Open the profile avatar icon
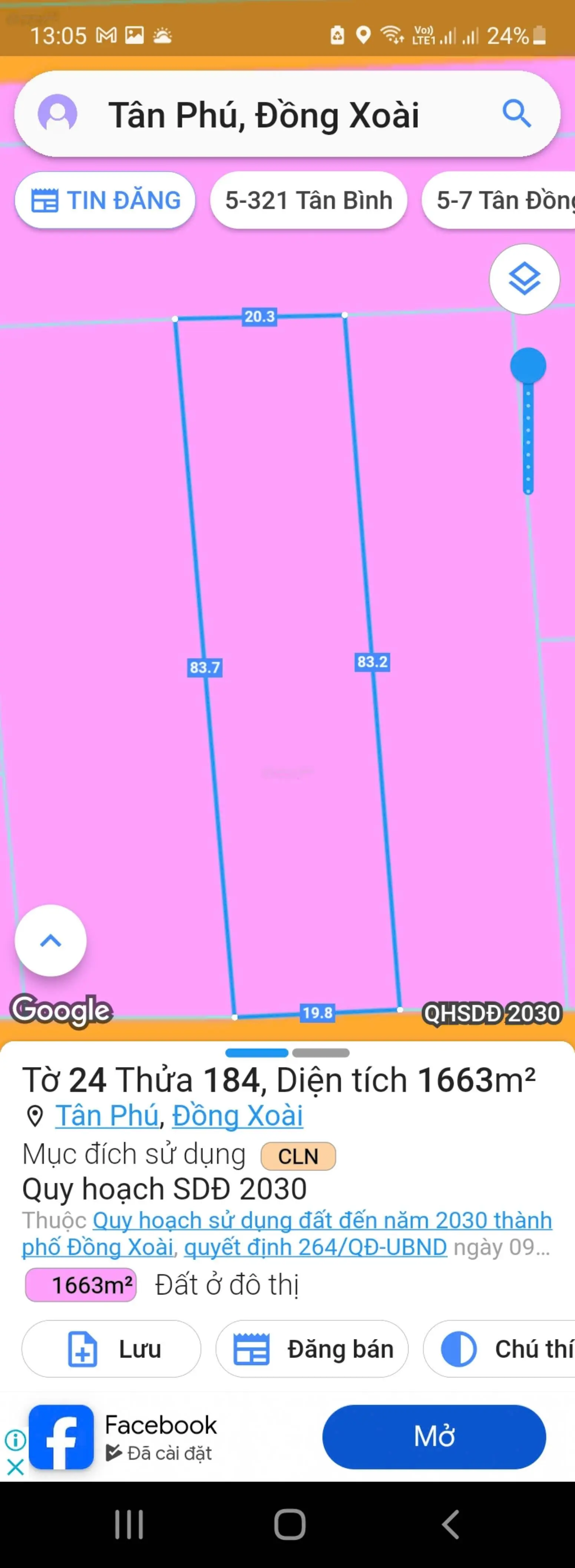The height and width of the screenshot is (1568, 575). [x=57, y=114]
